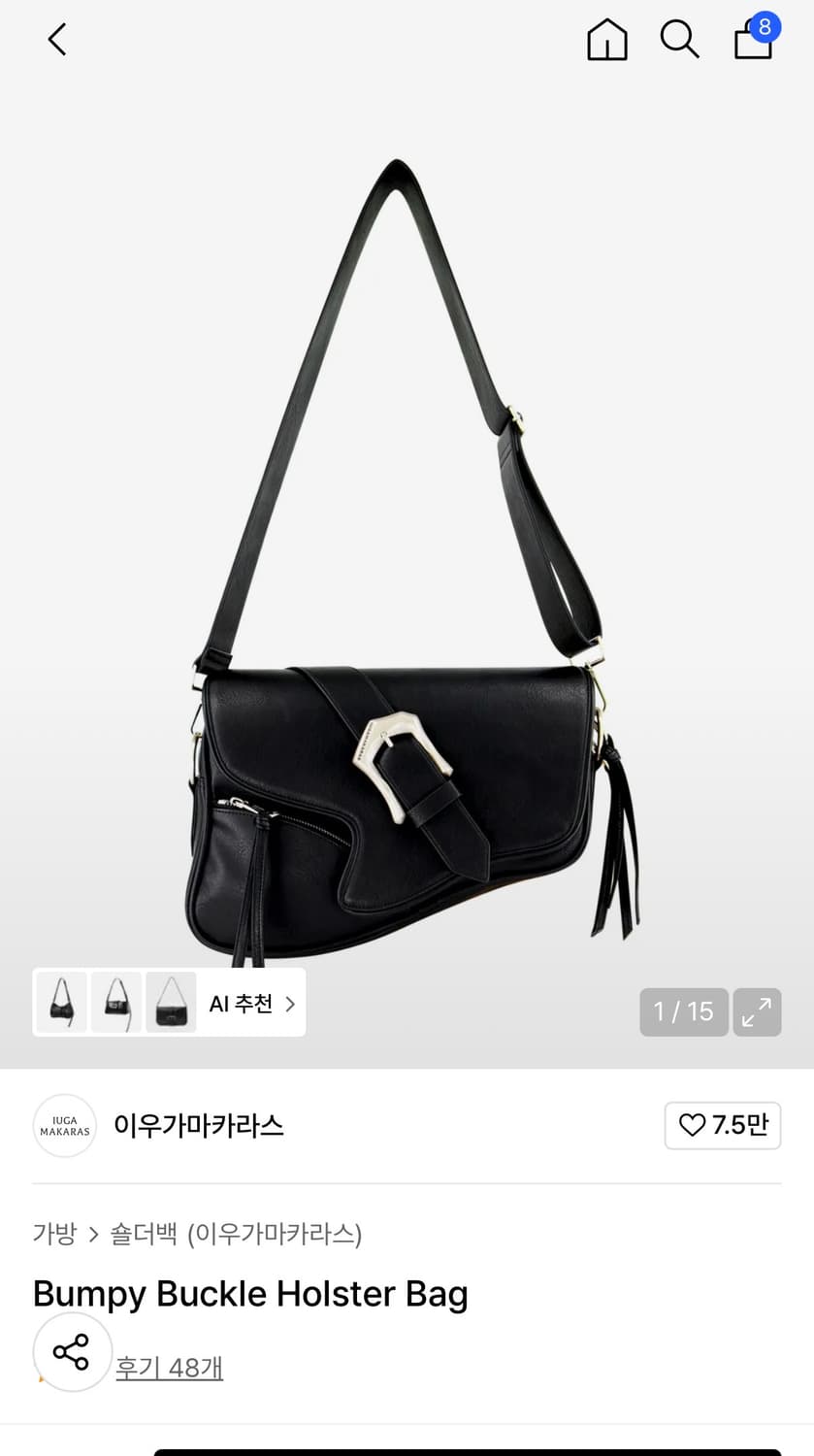Viewport: 814px width, 1456px height.
Task: Go to the home screen
Action: click(607, 40)
